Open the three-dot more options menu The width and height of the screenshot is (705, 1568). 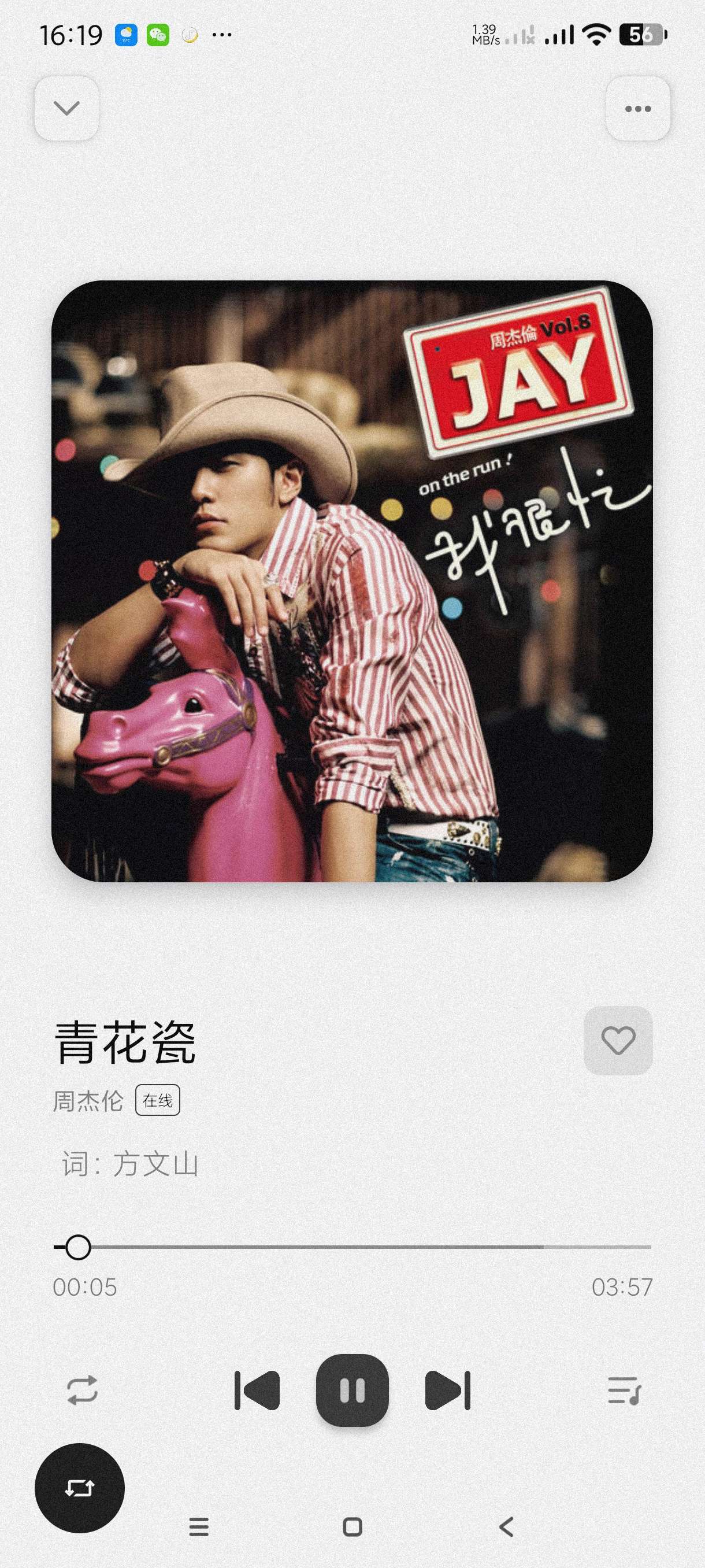[x=637, y=108]
